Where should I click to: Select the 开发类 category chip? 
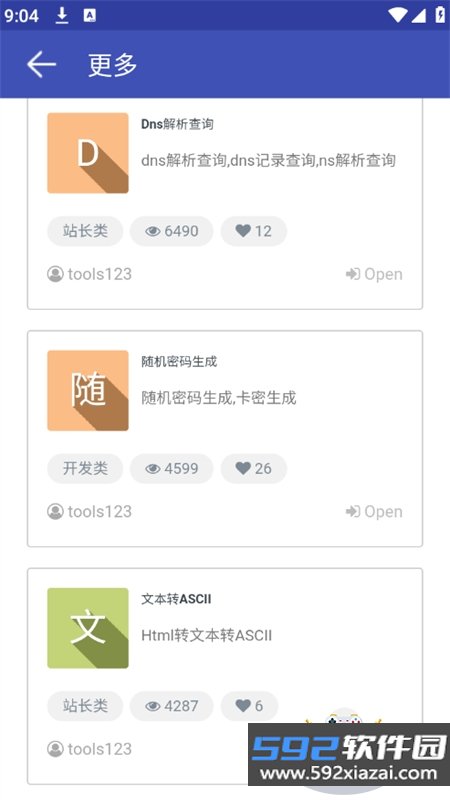85,468
